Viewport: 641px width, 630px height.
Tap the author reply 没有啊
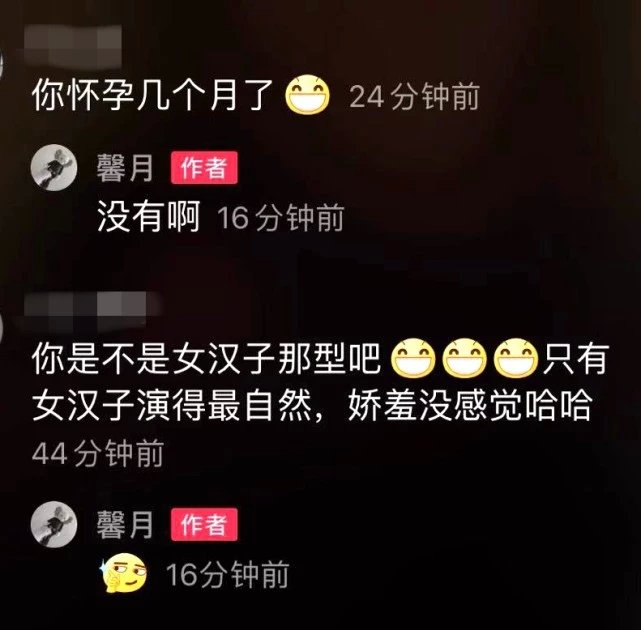click(x=149, y=217)
